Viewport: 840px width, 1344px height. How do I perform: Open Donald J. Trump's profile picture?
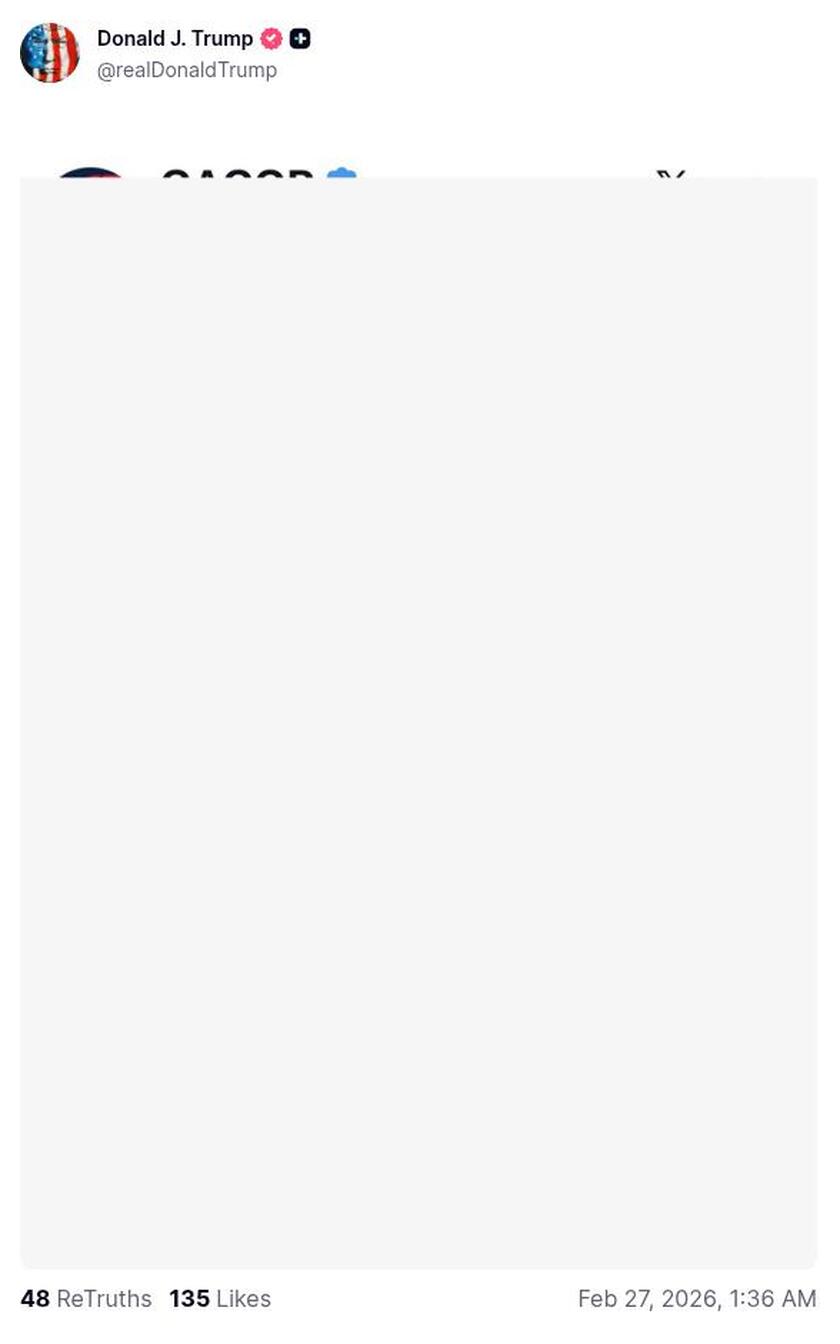click(49, 53)
